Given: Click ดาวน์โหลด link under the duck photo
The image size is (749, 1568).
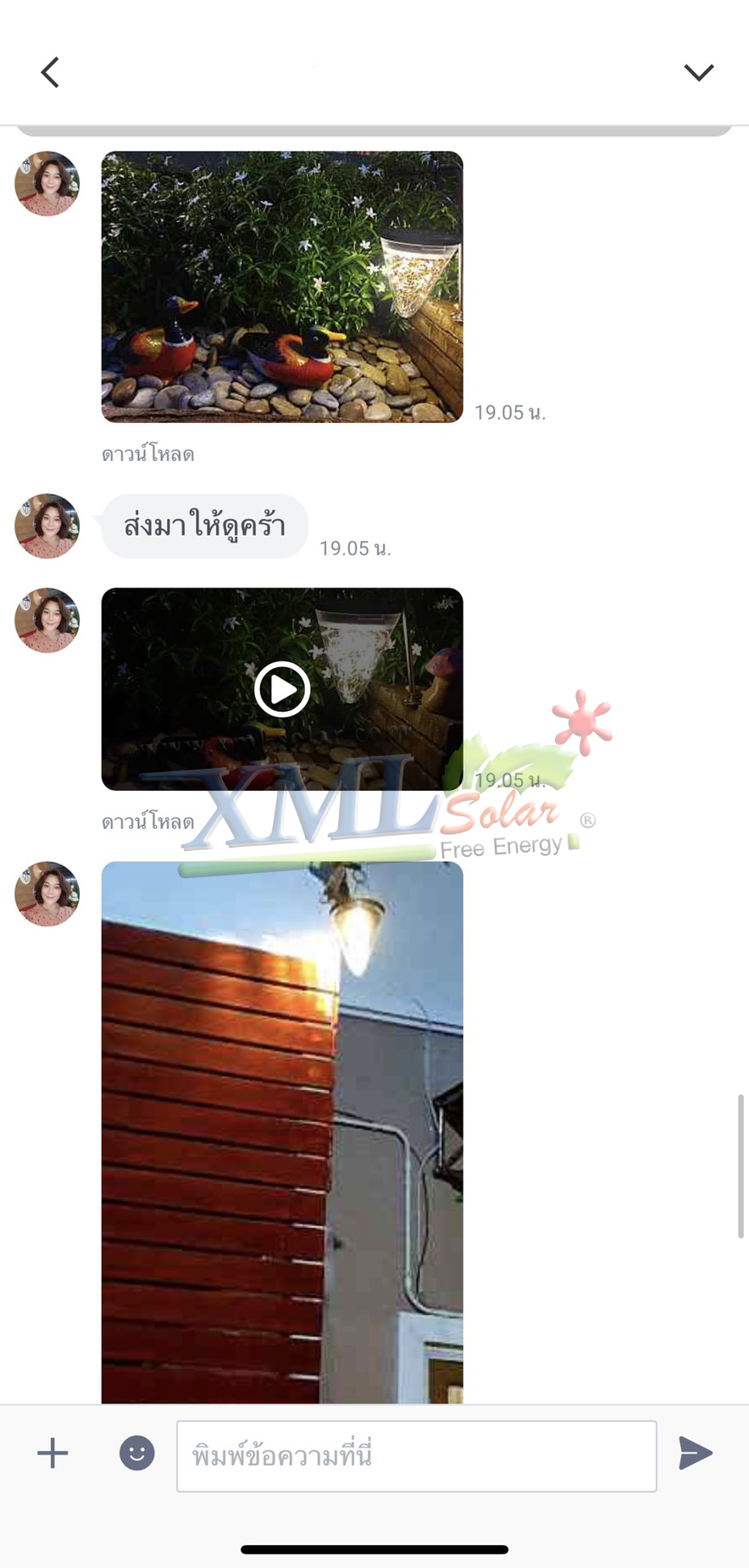Looking at the screenshot, I should [146, 453].
